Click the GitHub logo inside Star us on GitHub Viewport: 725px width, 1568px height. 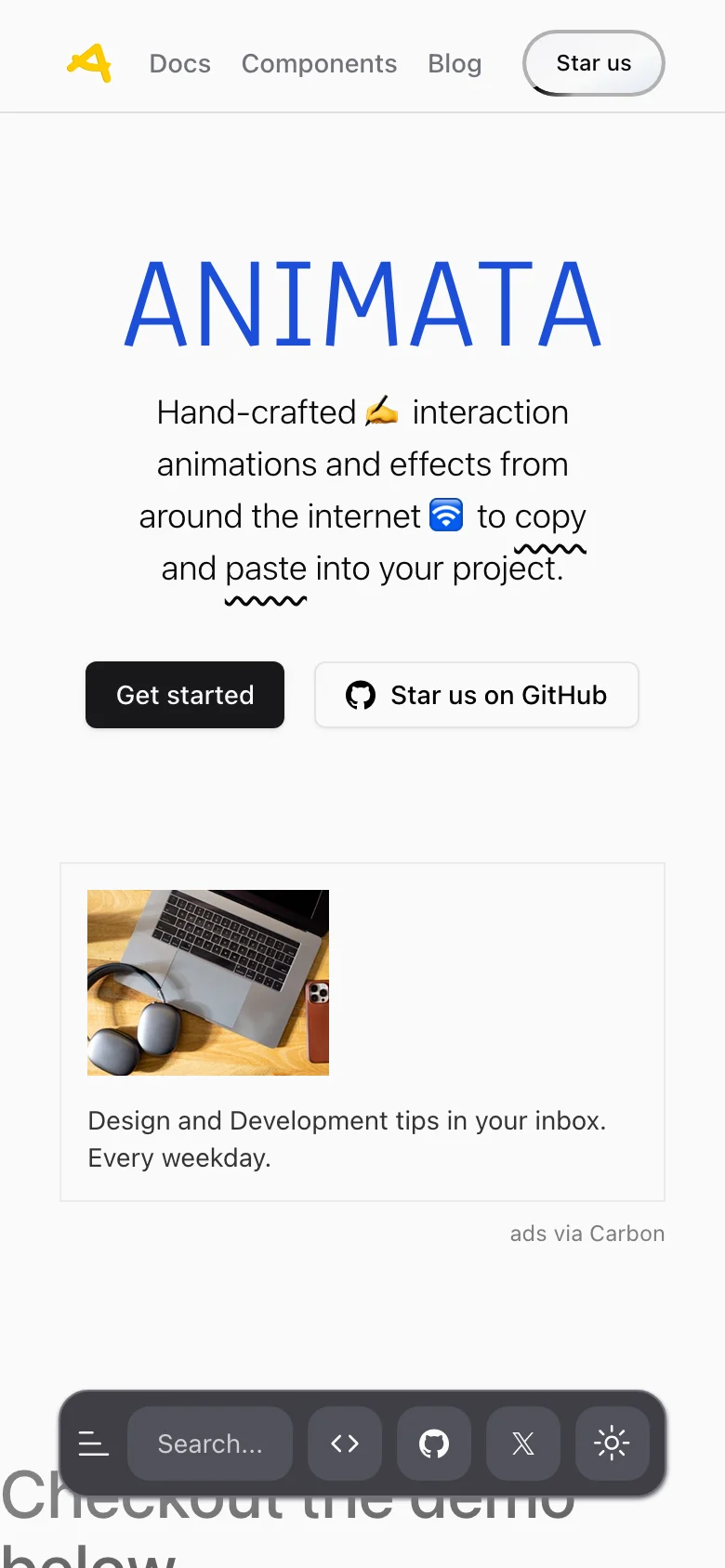click(362, 694)
